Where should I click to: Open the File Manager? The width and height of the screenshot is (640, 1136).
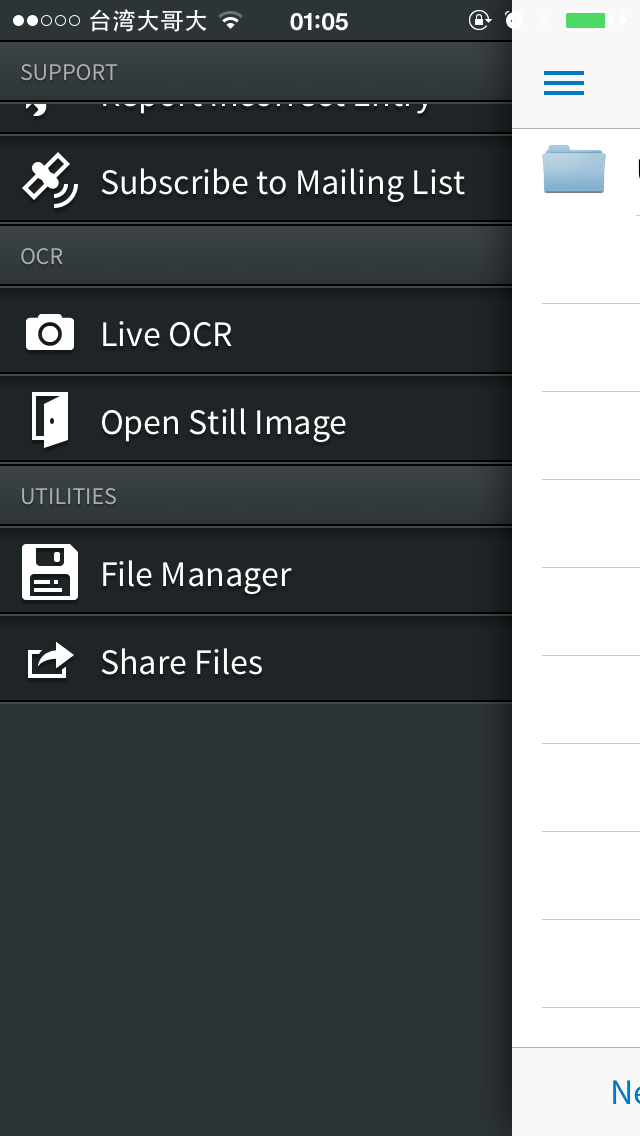tap(255, 572)
